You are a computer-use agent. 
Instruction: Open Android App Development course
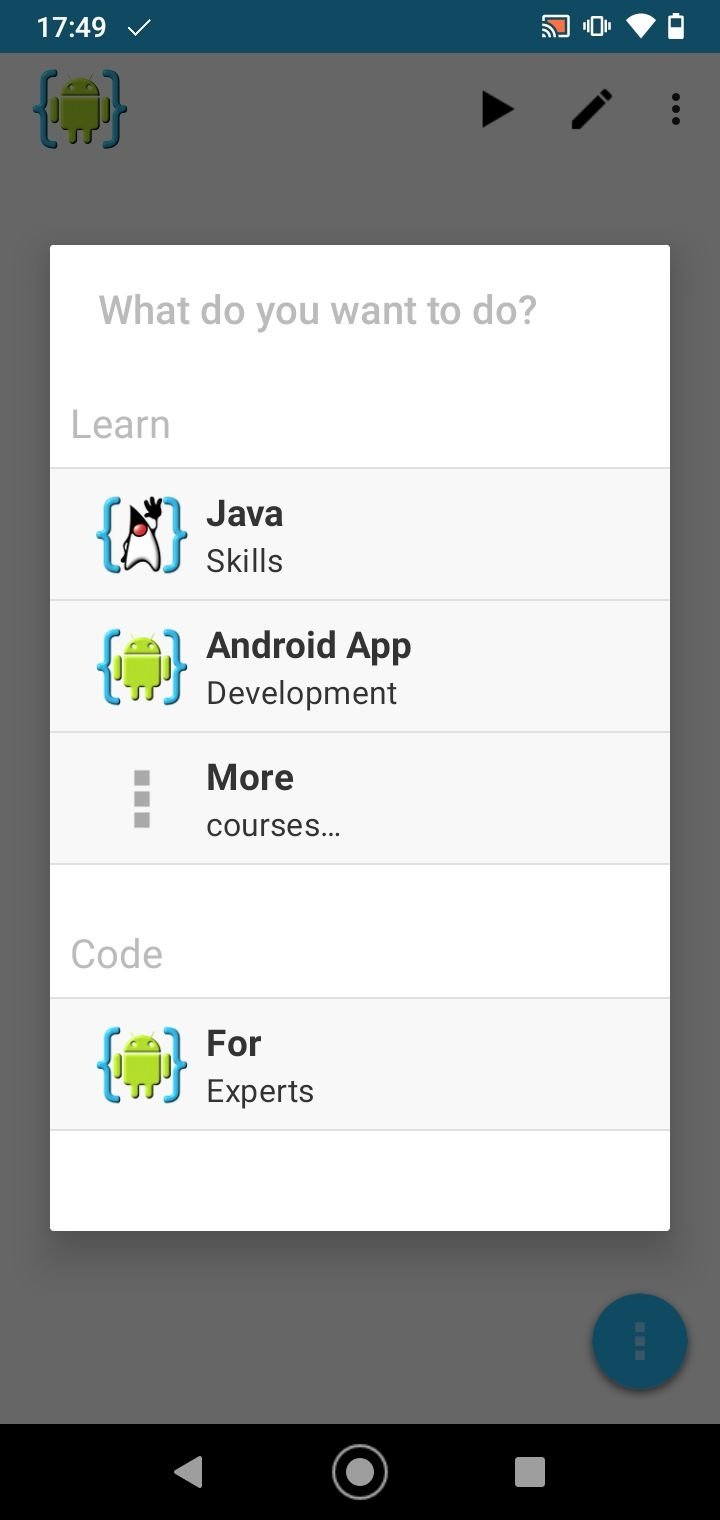(360, 666)
